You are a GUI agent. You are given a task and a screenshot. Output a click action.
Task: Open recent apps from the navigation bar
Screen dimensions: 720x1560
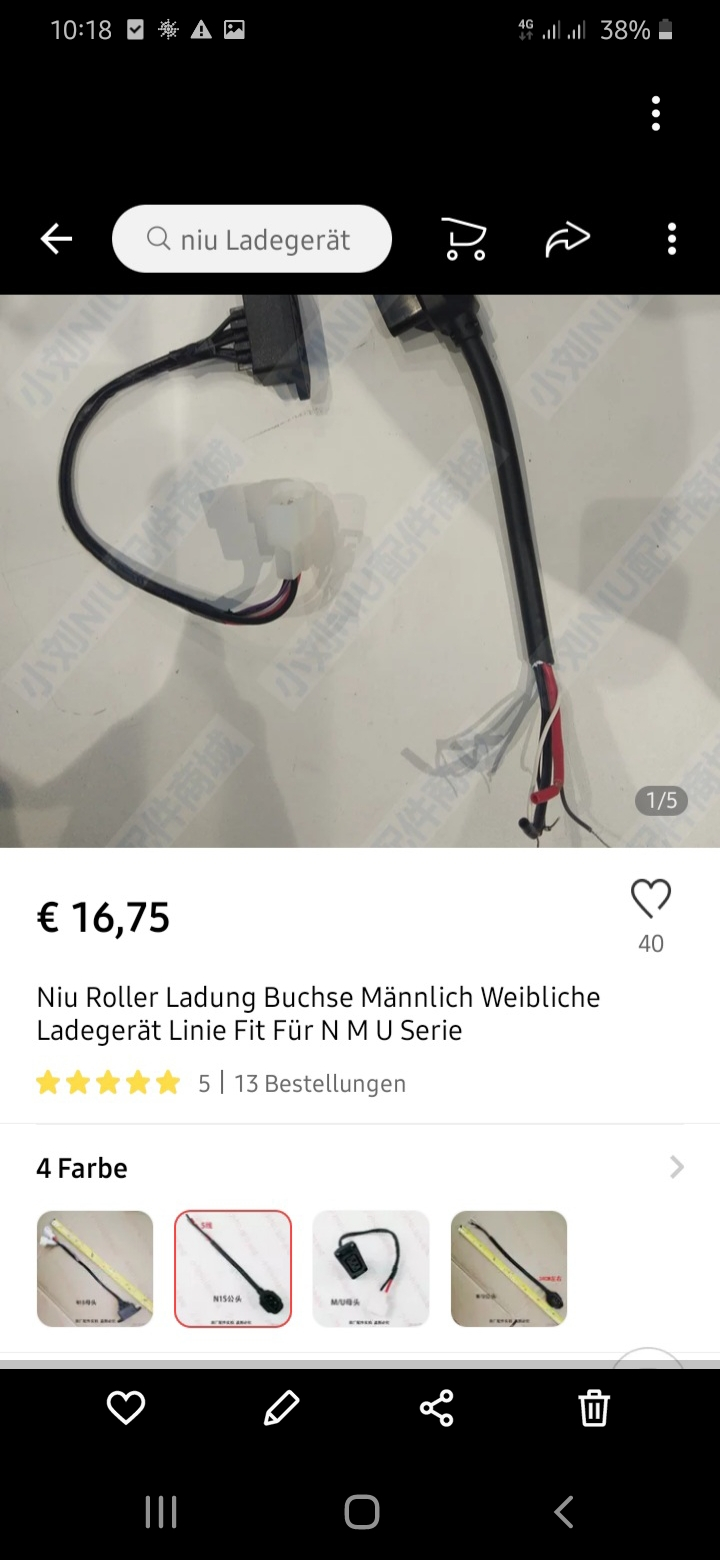click(160, 1511)
